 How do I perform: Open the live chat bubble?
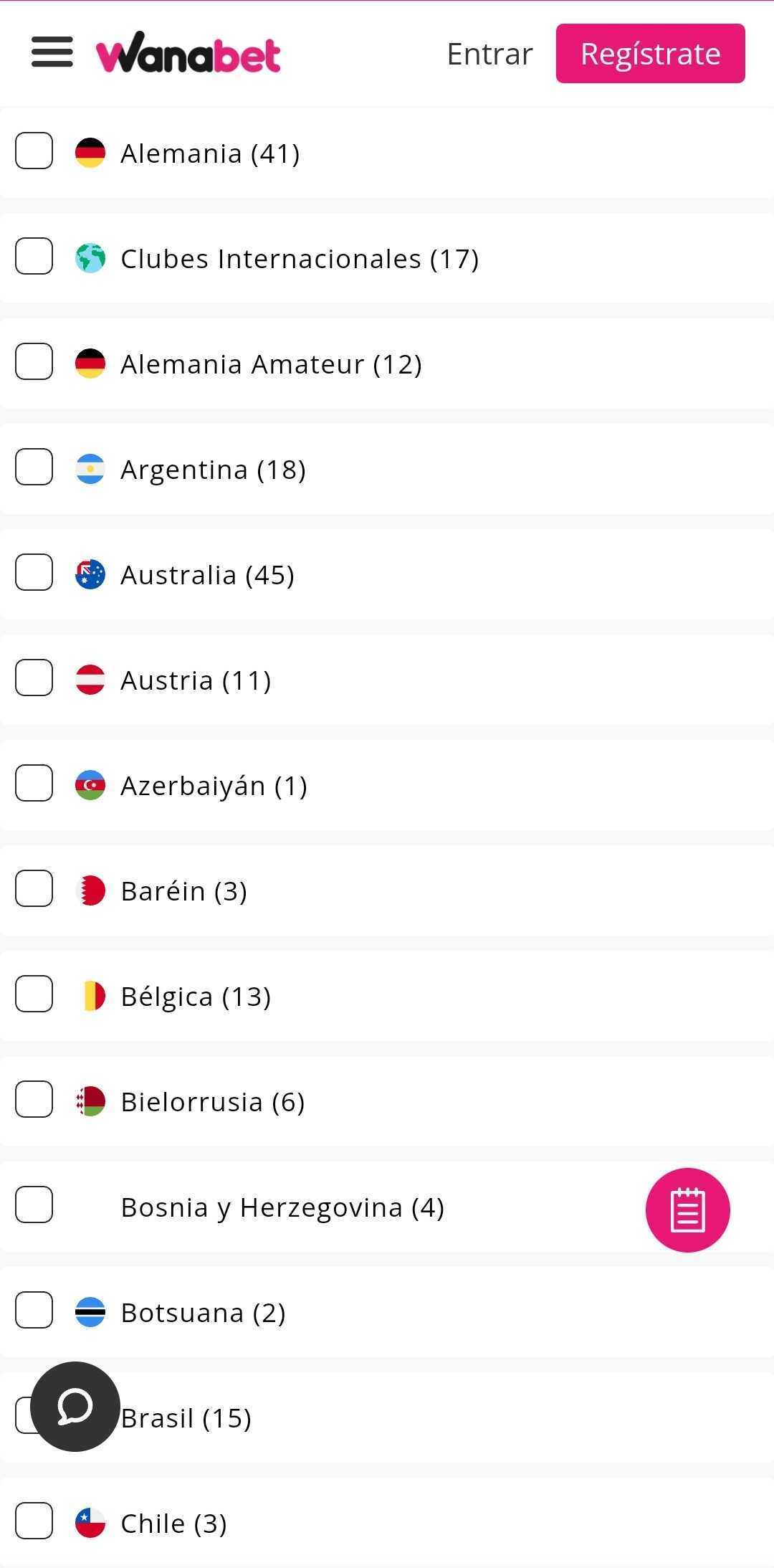[75, 1407]
